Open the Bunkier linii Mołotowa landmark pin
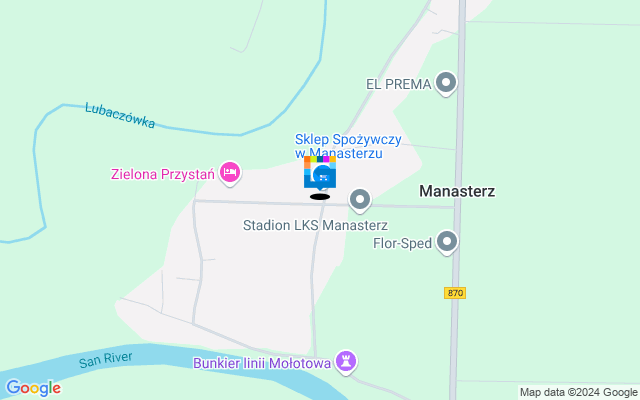This screenshot has height=400, width=640. coord(347,361)
